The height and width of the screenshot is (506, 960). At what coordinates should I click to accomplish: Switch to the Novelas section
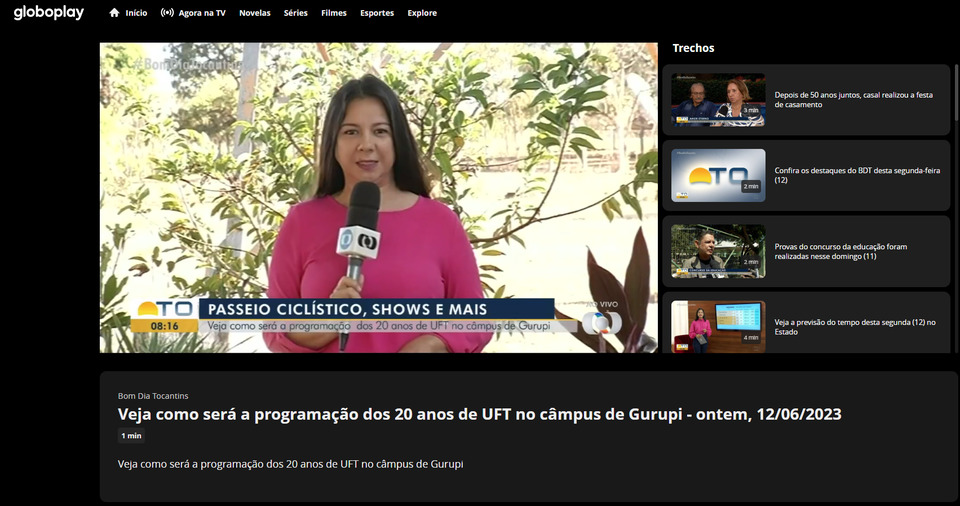point(255,13)
